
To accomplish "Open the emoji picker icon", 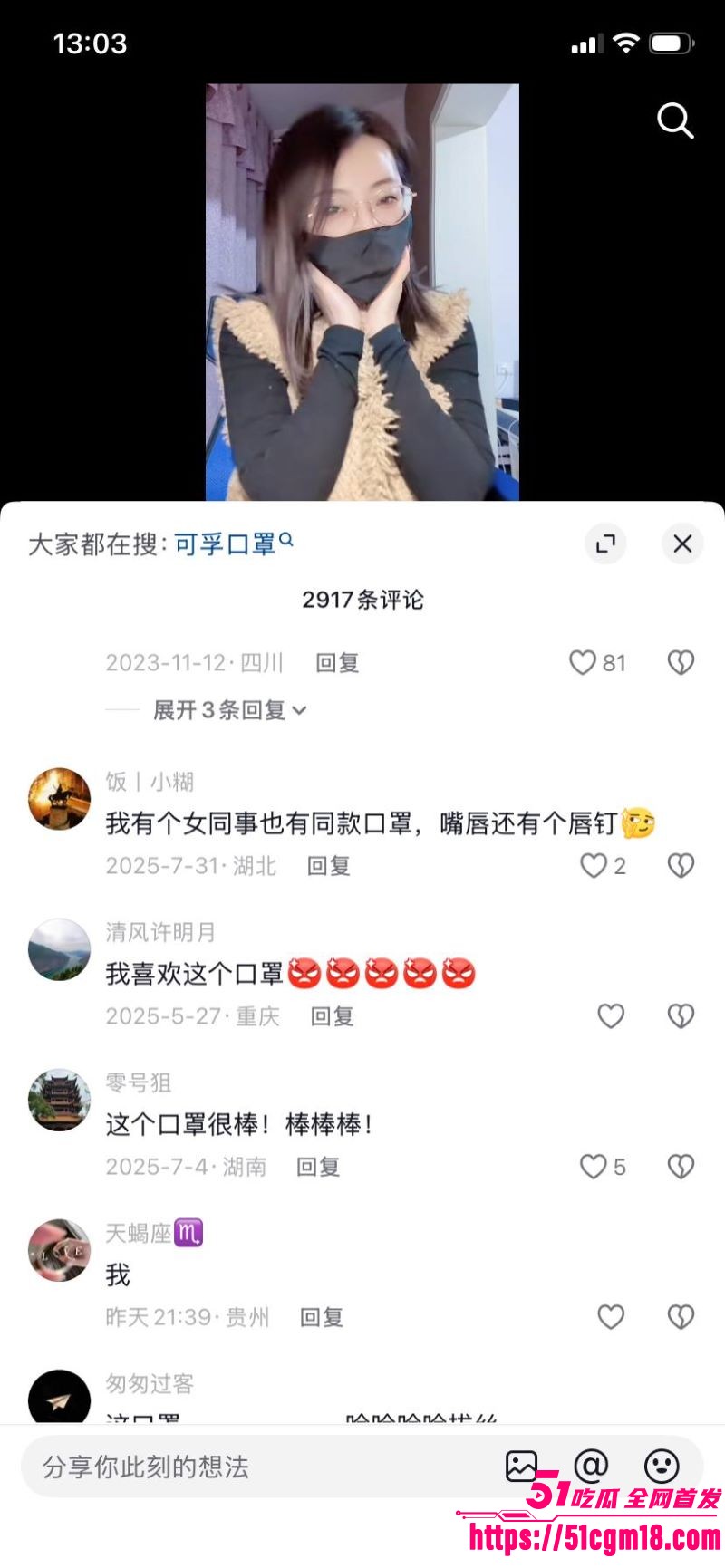I will pyautogui.click(x=662, y=1464).
